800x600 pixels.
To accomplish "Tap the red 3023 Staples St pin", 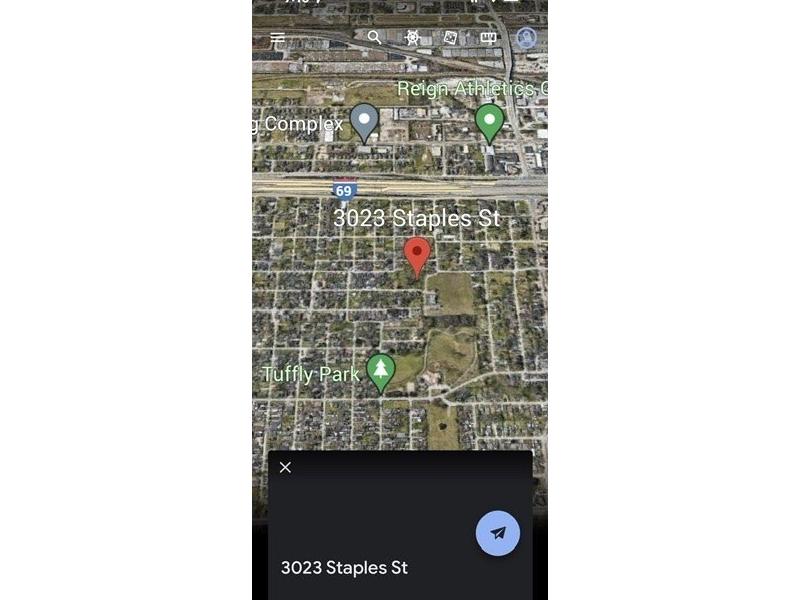I will pyautogui.click(x=417, y=255).
